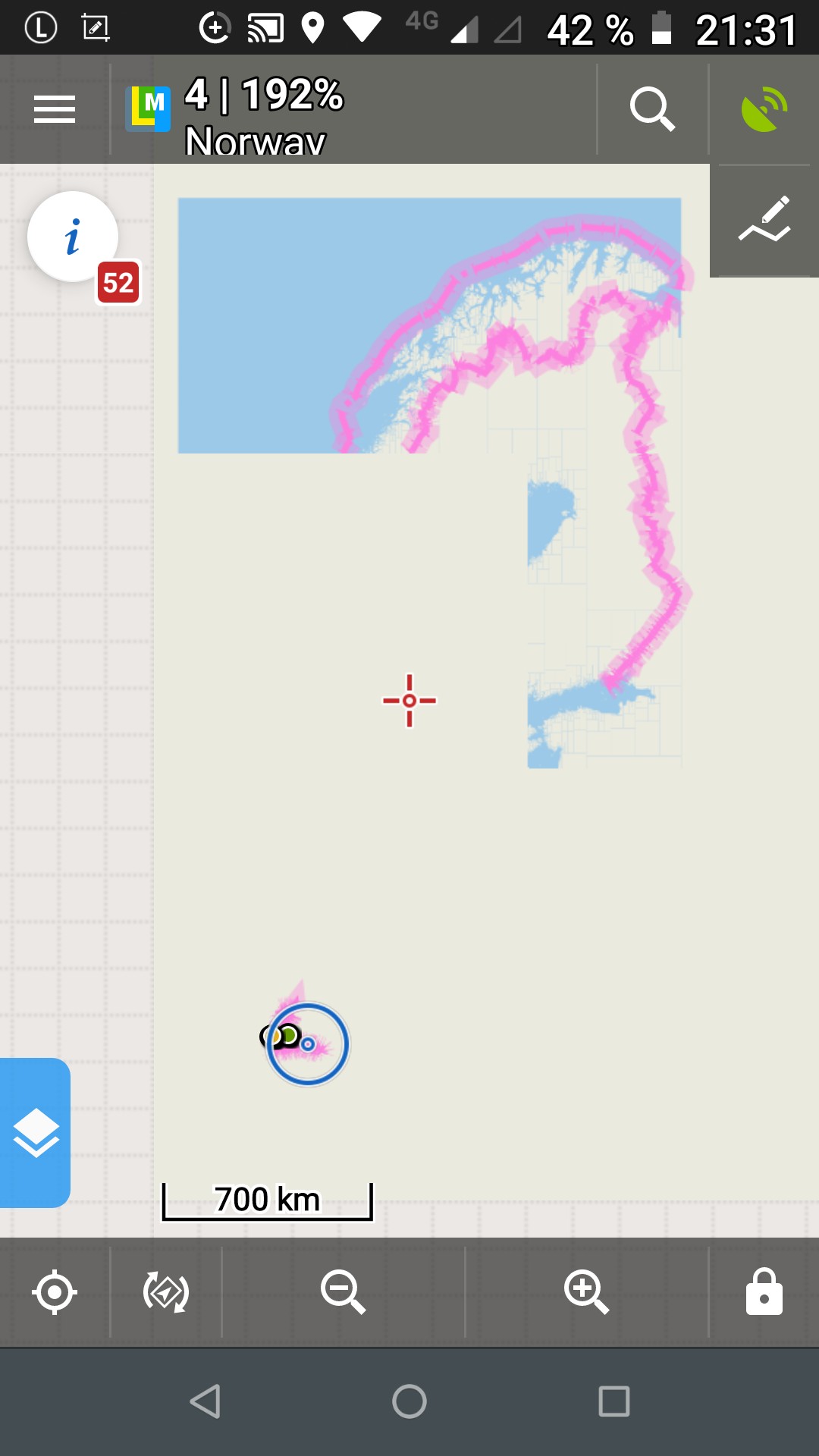This screenshot has height=1456, width=819.
Task: Toggle map rotation mode
Action: pos(166,1292)
